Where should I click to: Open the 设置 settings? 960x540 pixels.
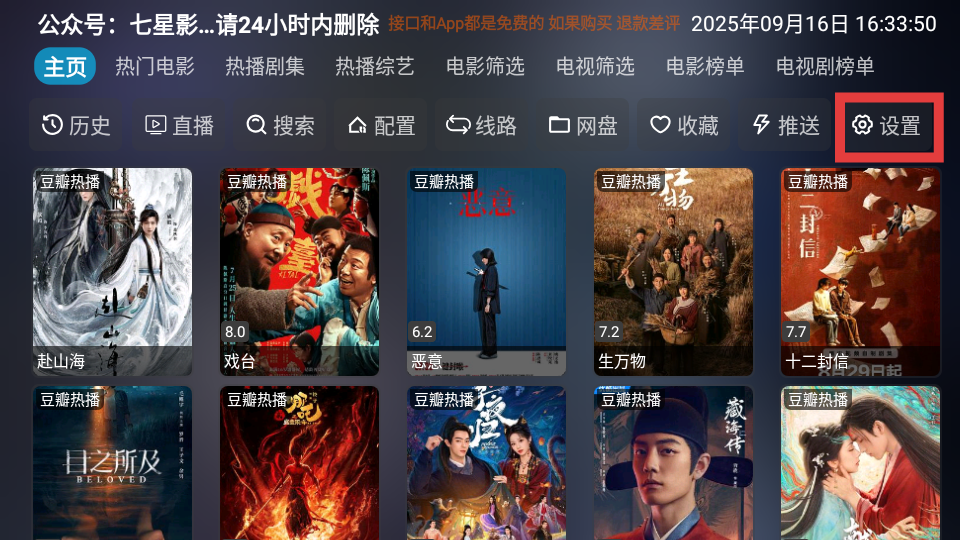(886, 125)
